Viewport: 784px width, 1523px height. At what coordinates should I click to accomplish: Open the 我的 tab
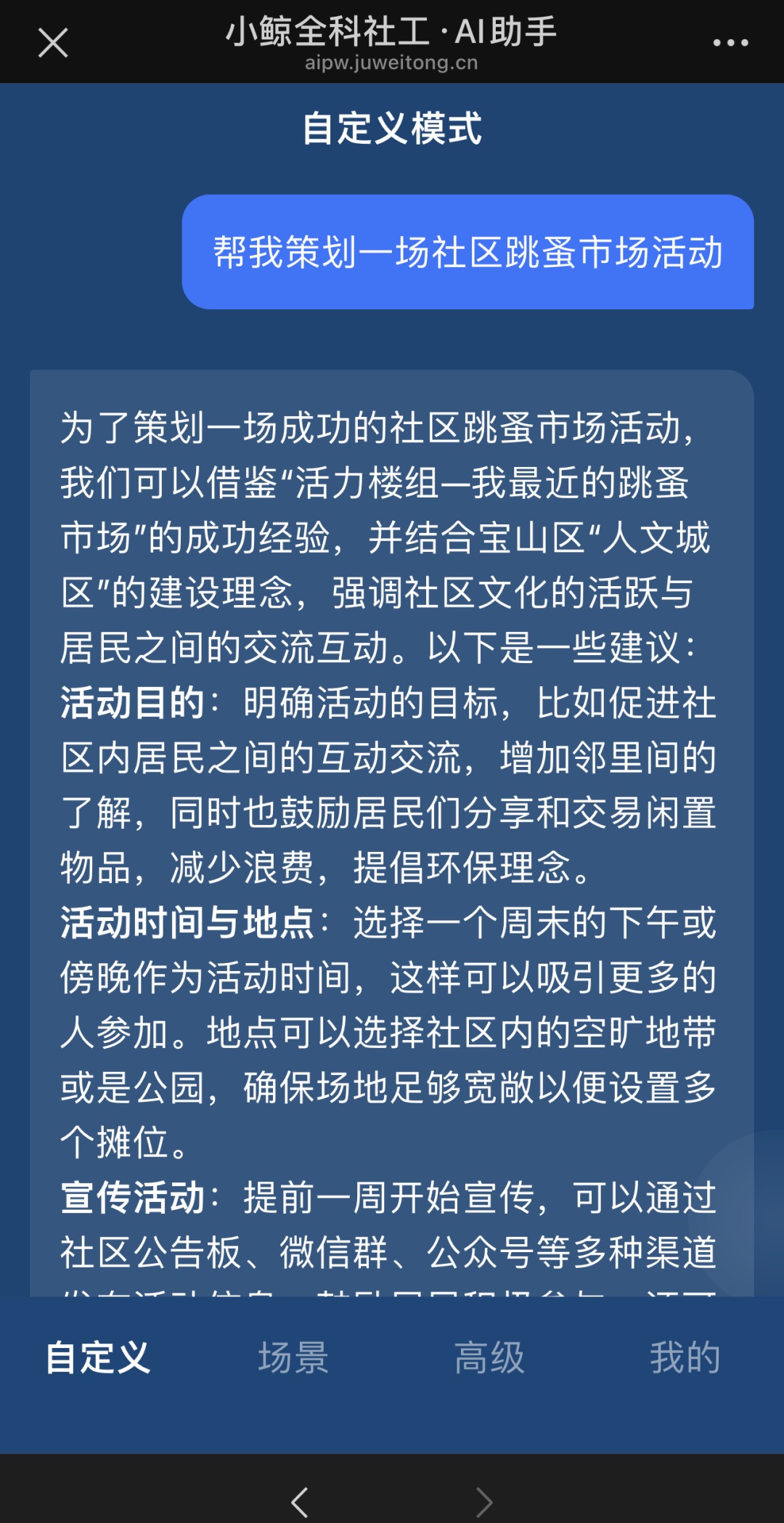click(x=685, y=1357)
